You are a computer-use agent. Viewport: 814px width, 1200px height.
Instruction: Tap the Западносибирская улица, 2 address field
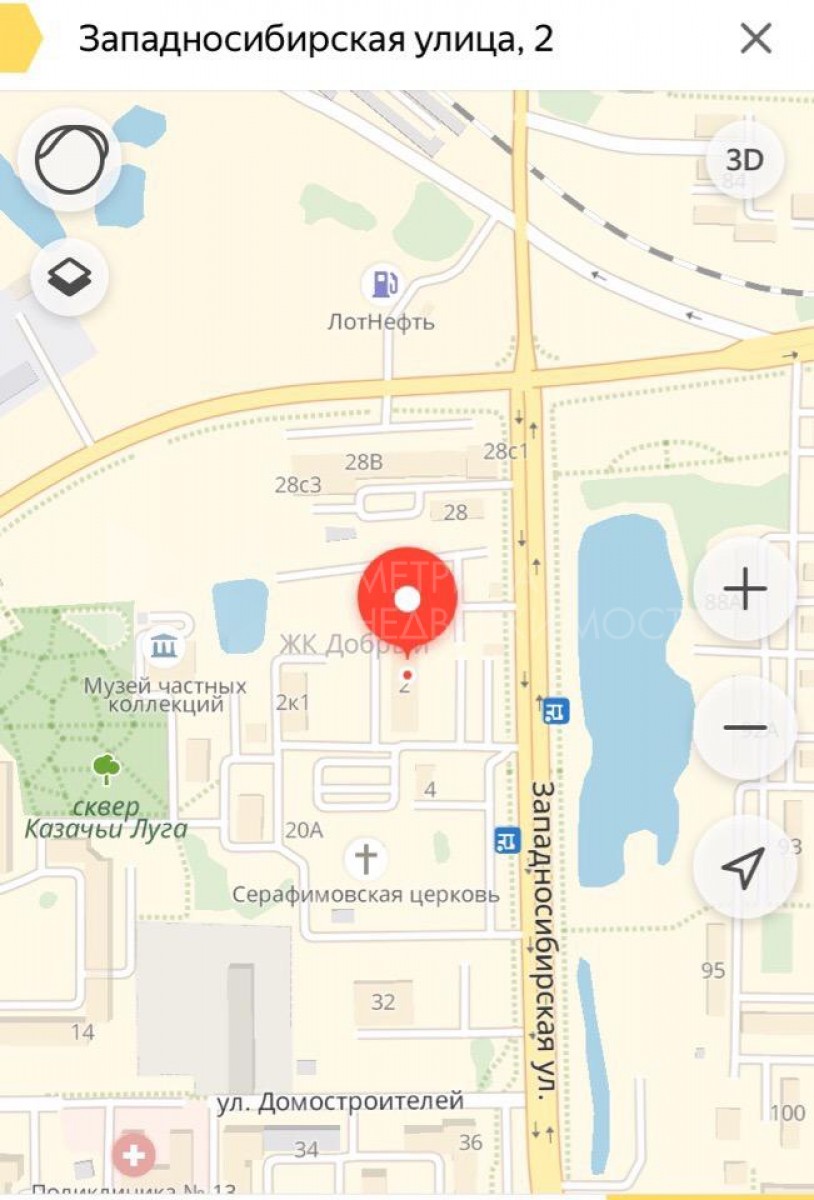click(x=316, y=40)
